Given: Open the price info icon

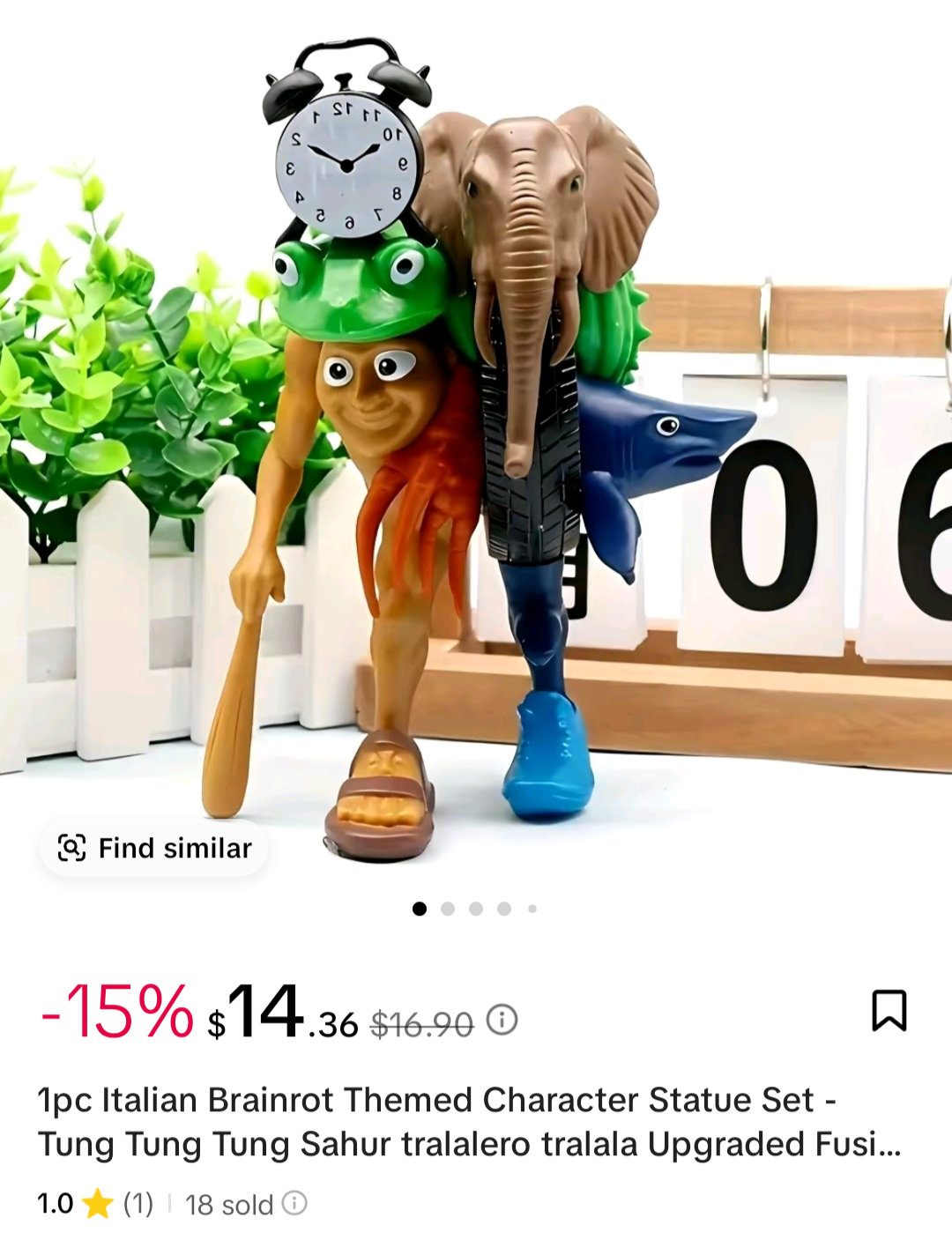Looking at the screenshot, I should (502, 1021).
